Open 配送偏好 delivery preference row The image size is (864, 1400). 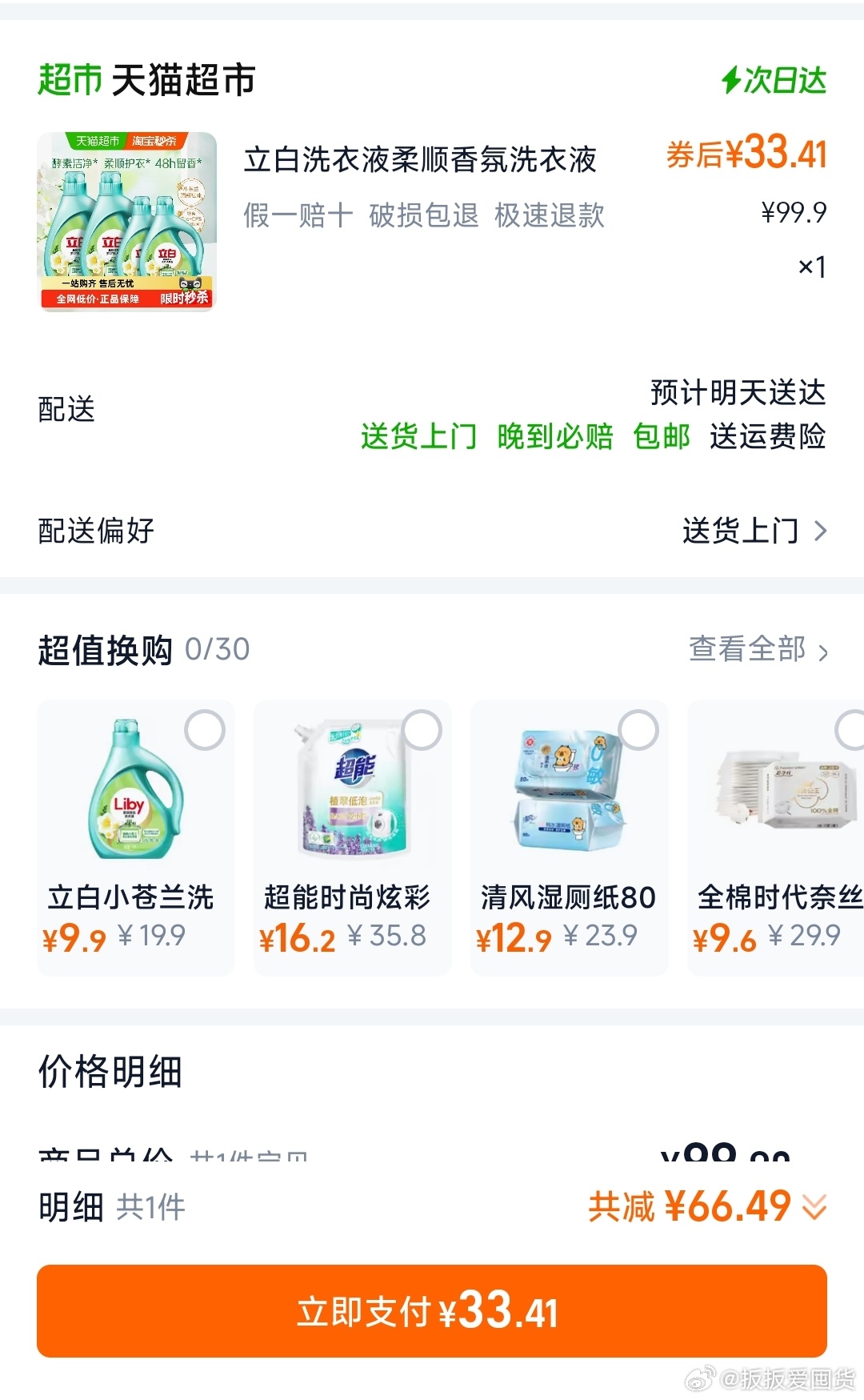(x=432, y=530)
